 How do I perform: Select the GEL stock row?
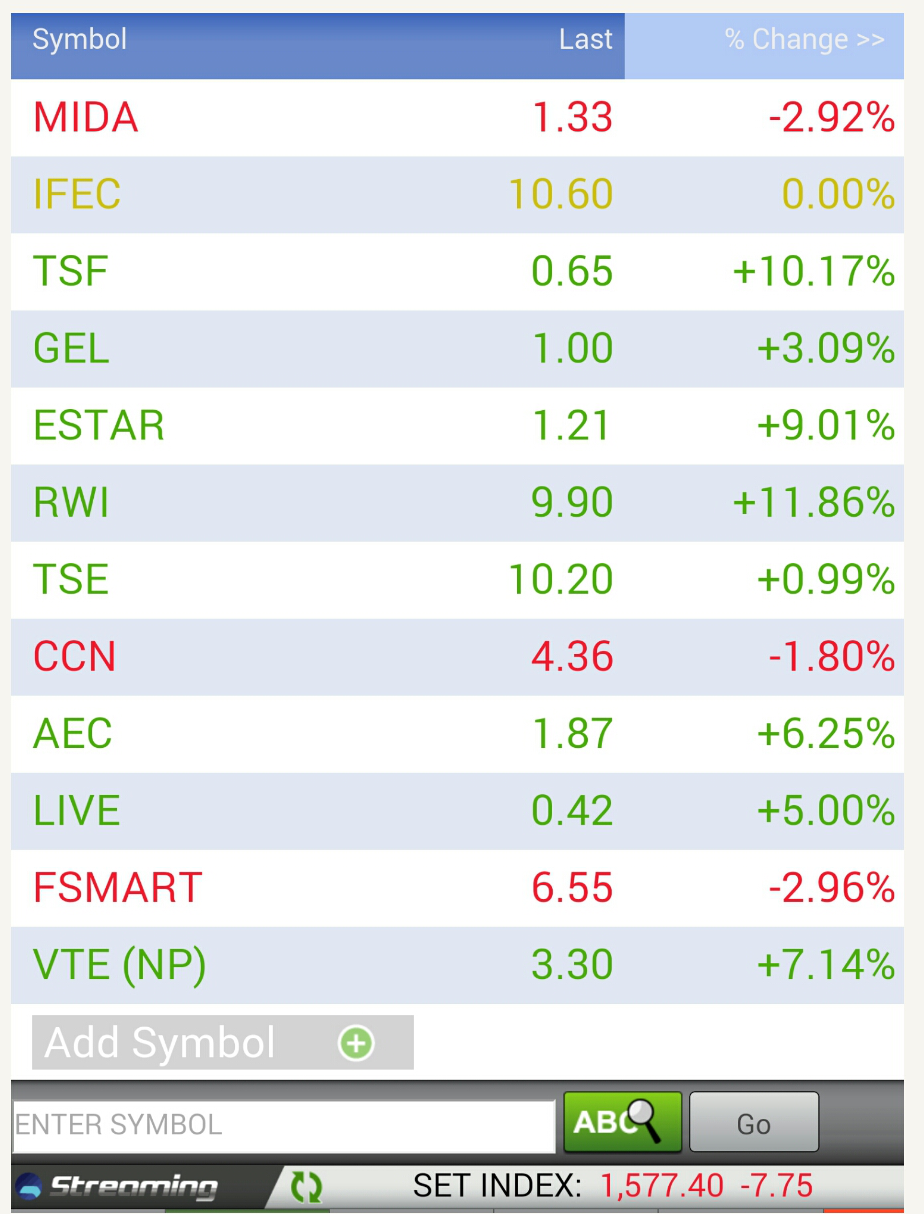pyautogui.click(x=457, y=349)
